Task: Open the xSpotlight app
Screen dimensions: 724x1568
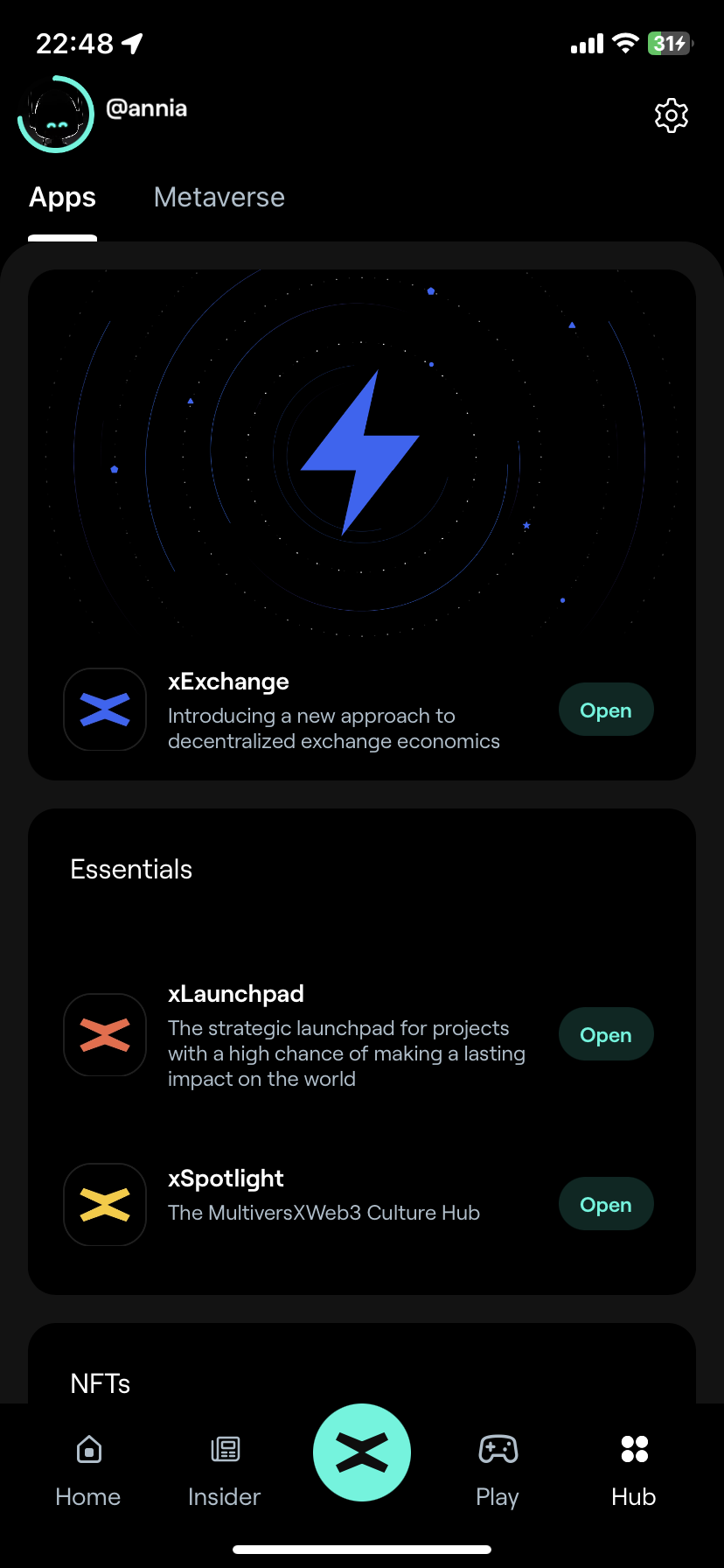Action: [x=605, y=1203]
